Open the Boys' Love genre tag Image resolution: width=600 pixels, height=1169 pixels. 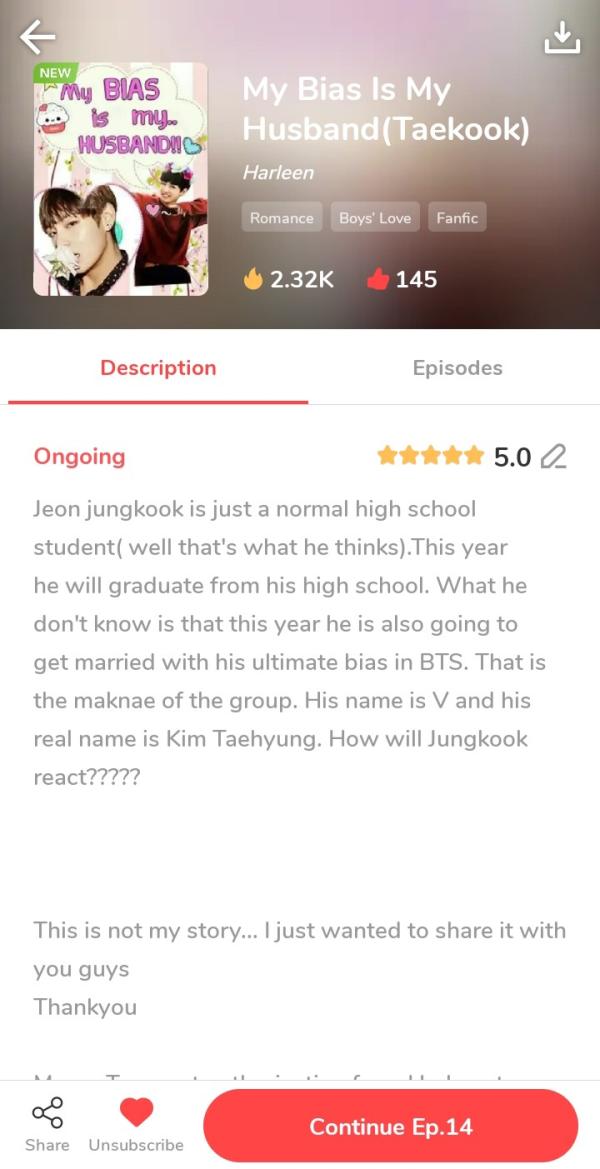point(375,218)
